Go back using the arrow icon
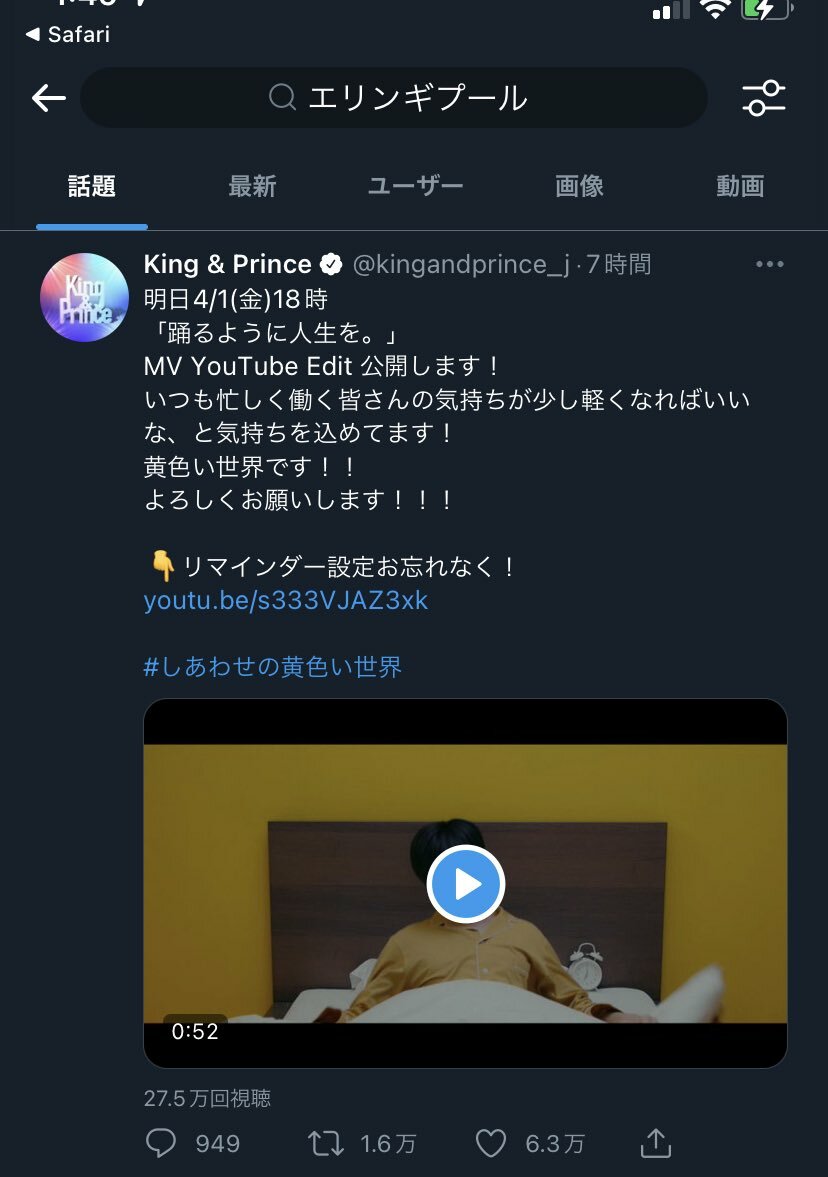Image resolution: width=828 pixels, height=1177 pixels. coord(48,98)
